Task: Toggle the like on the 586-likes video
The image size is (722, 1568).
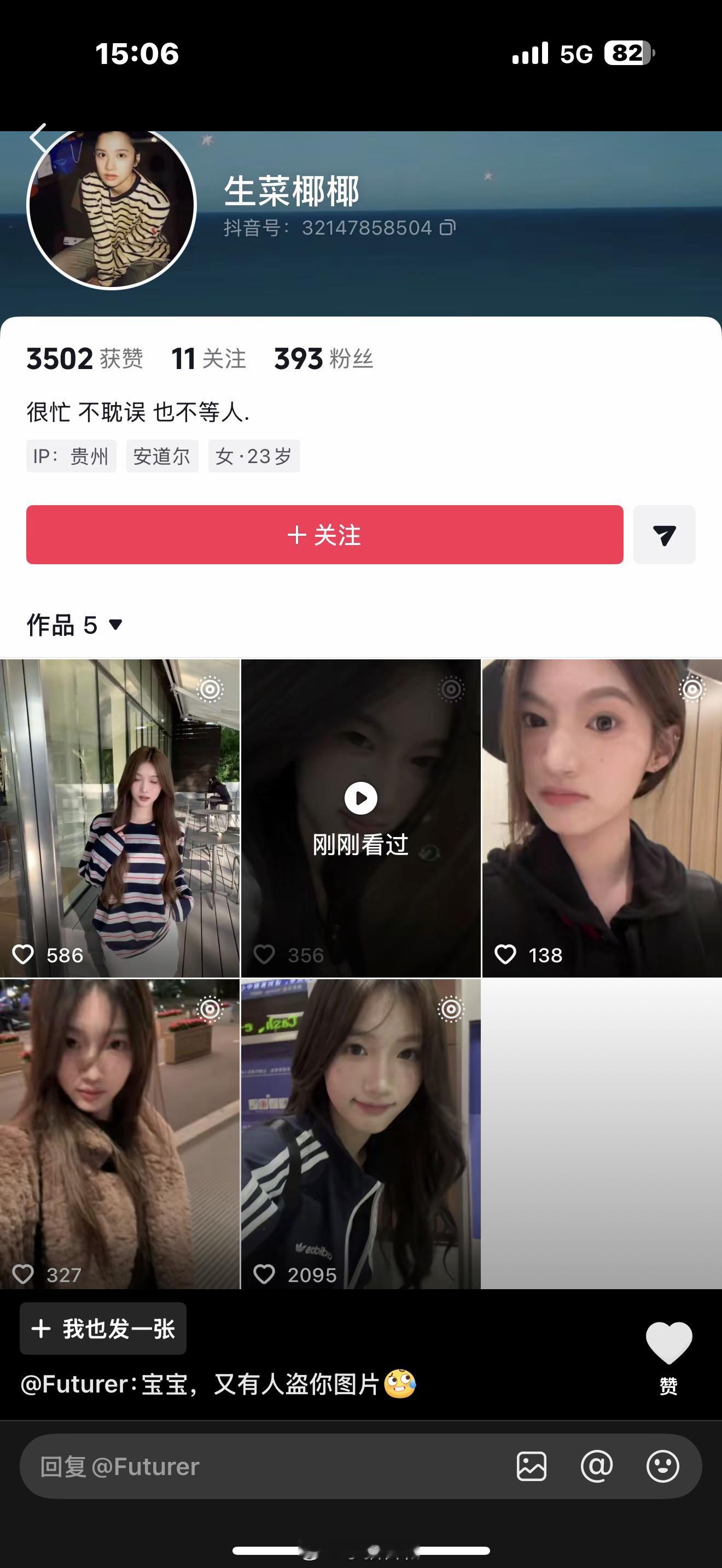Action: coord(25,955)
